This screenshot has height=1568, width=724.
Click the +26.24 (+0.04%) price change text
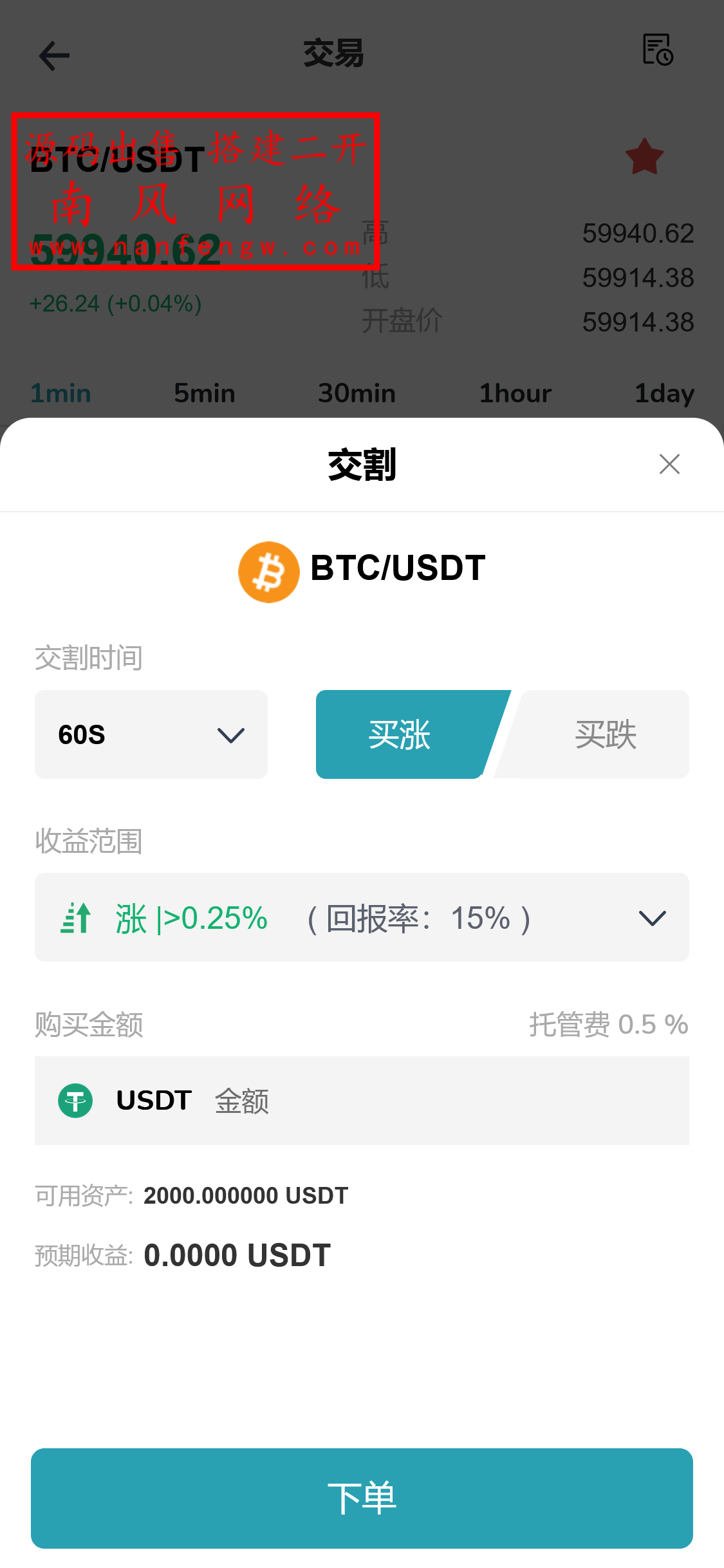[116, 304]
